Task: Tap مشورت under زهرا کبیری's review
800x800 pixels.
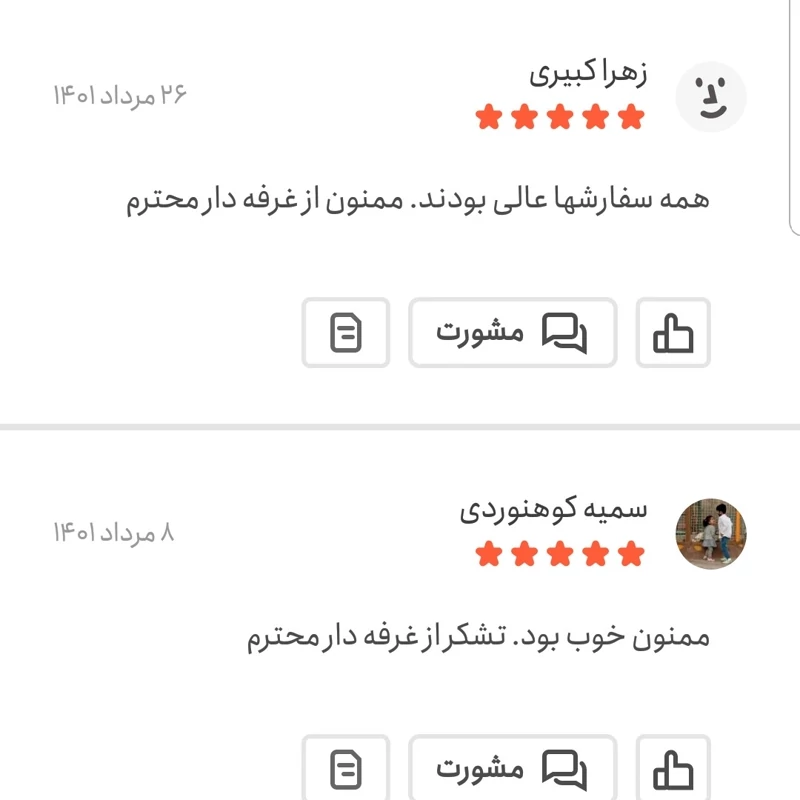Action: click(x=512, y=332)
